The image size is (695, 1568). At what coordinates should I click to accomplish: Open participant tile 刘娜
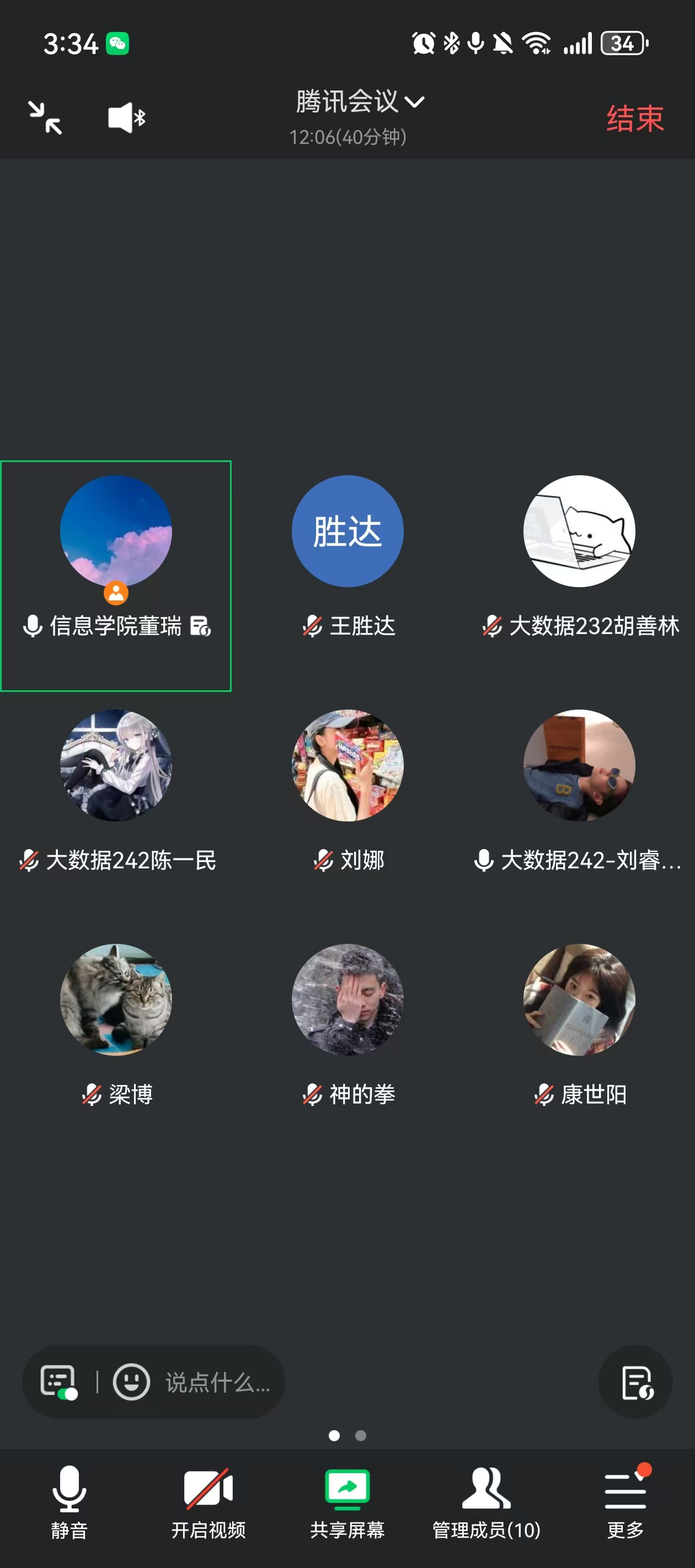pos(347,766)
